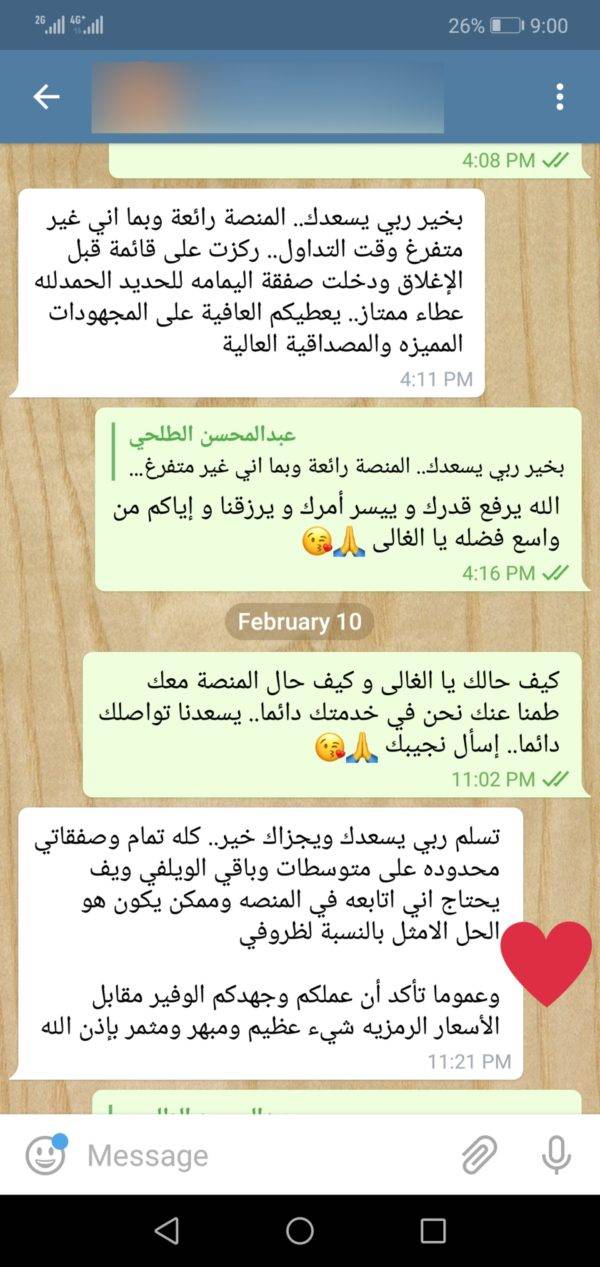
Task: Jump to quoted message from عبدالمحسن الطلحي
Action: tap(340, 453)
